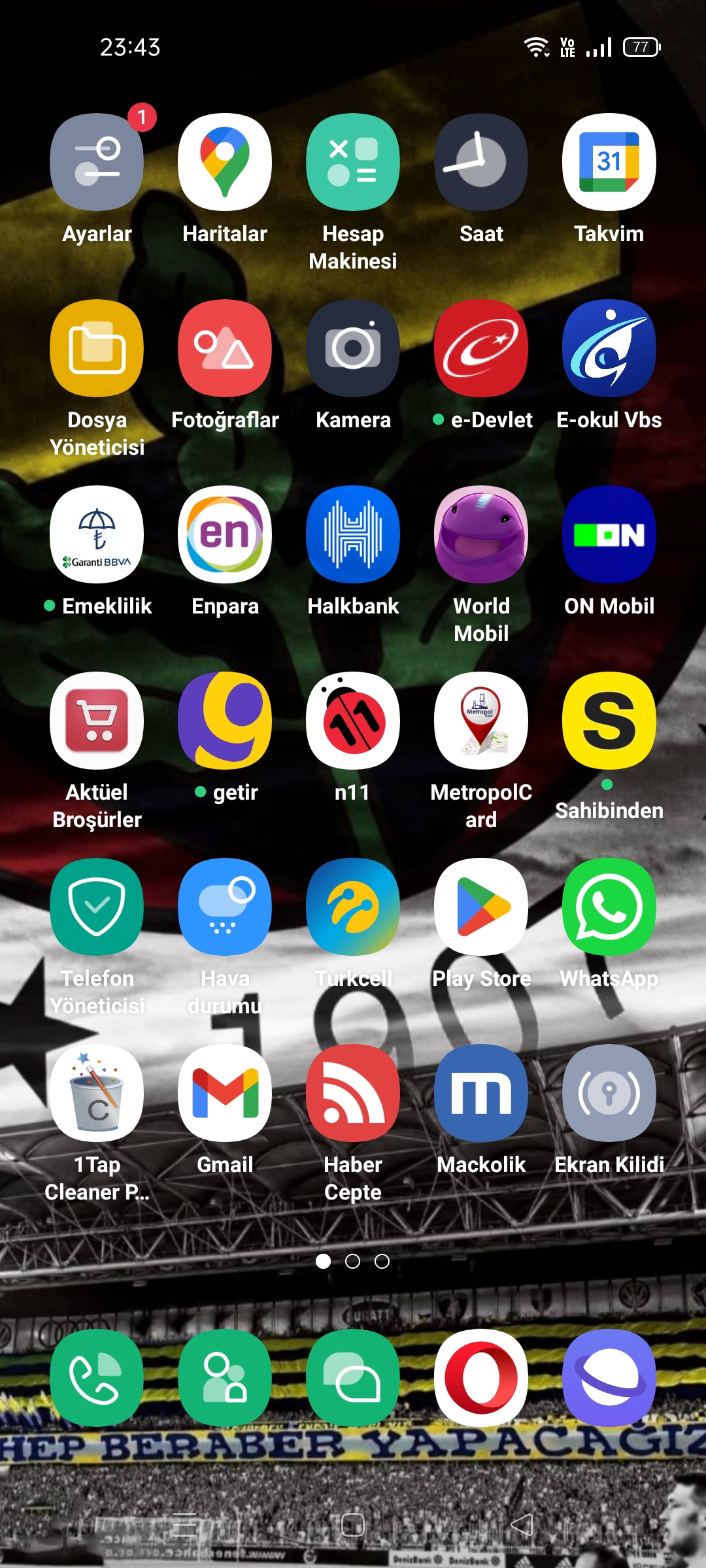
Task: Tap the recent apps navigation button
Action: [184, 1525]
